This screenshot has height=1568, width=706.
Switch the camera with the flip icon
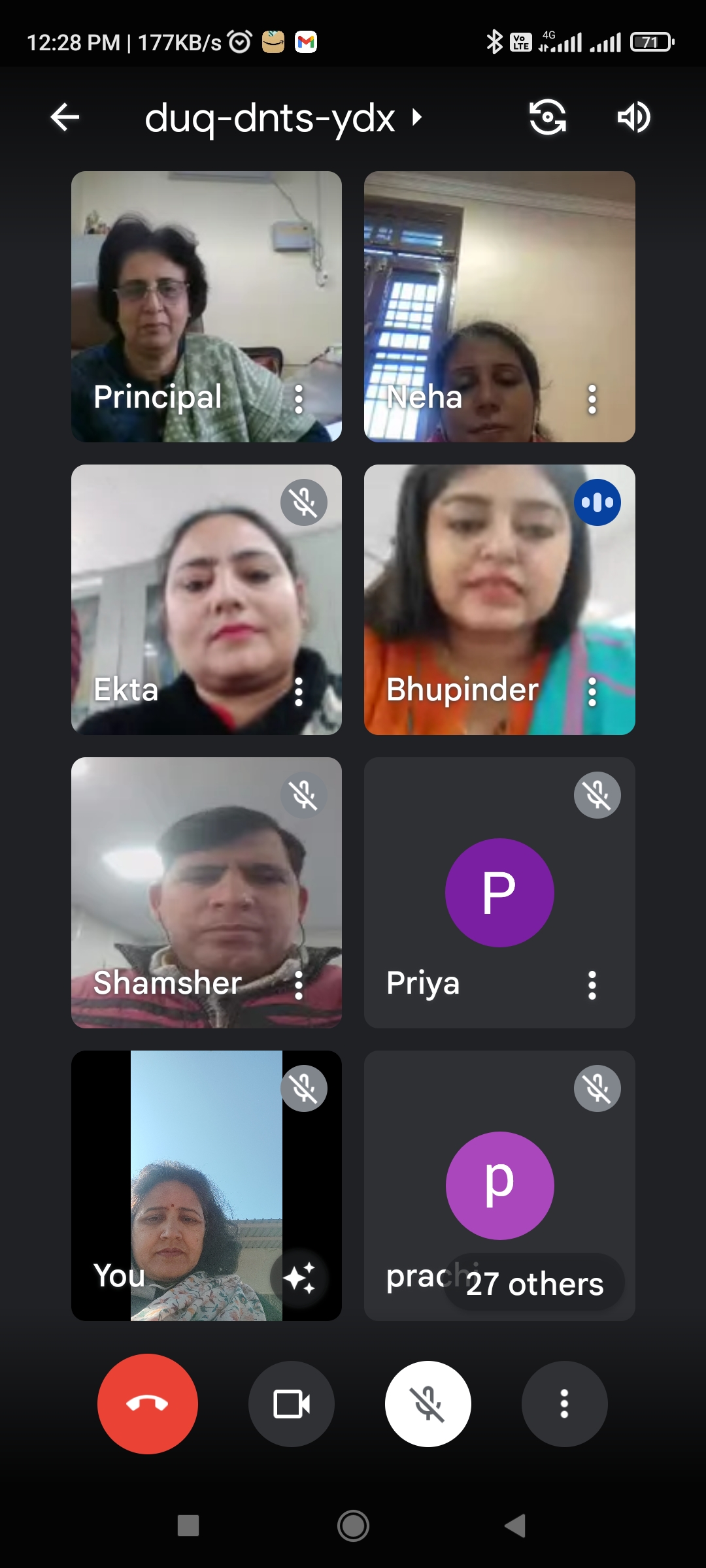coord(547,118)
